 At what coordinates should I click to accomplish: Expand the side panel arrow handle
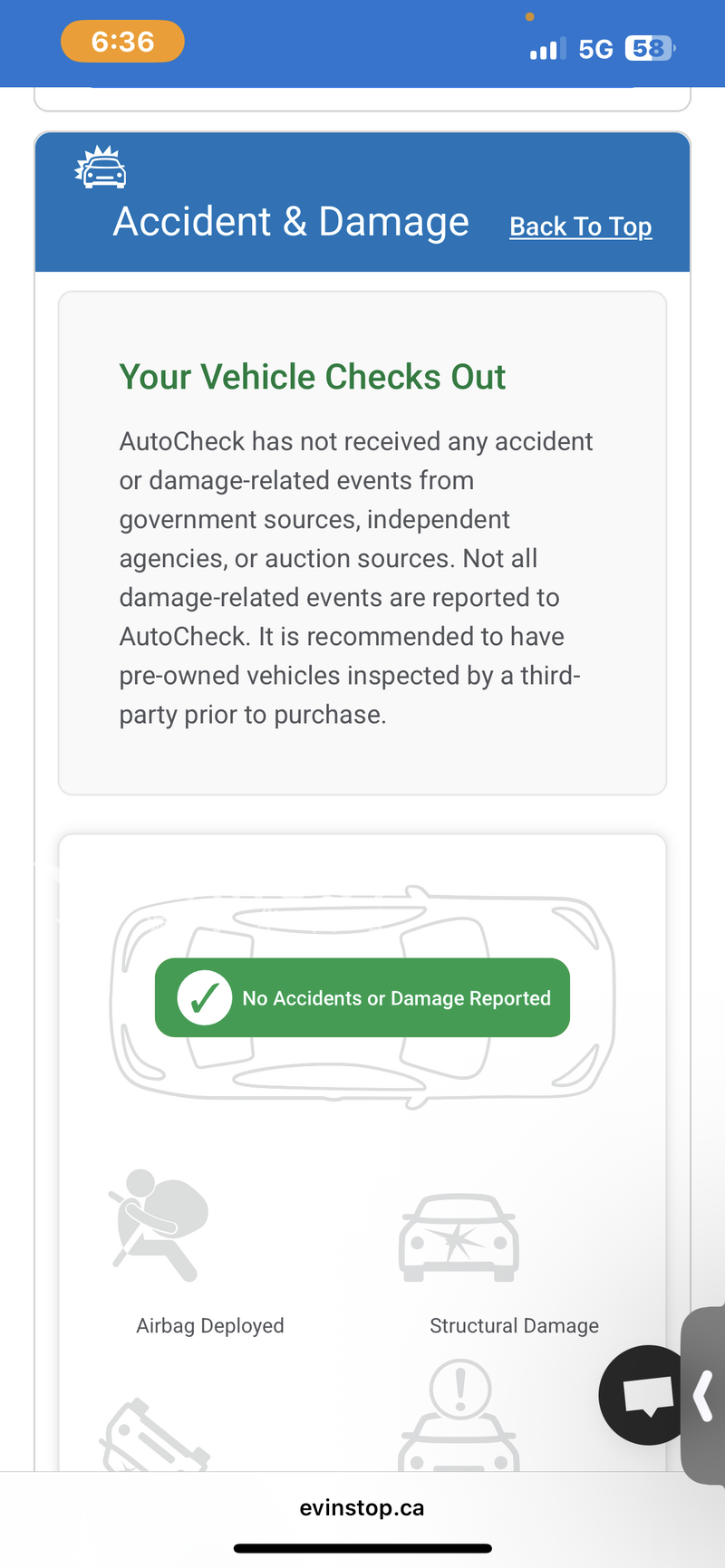click(705, 1395)
